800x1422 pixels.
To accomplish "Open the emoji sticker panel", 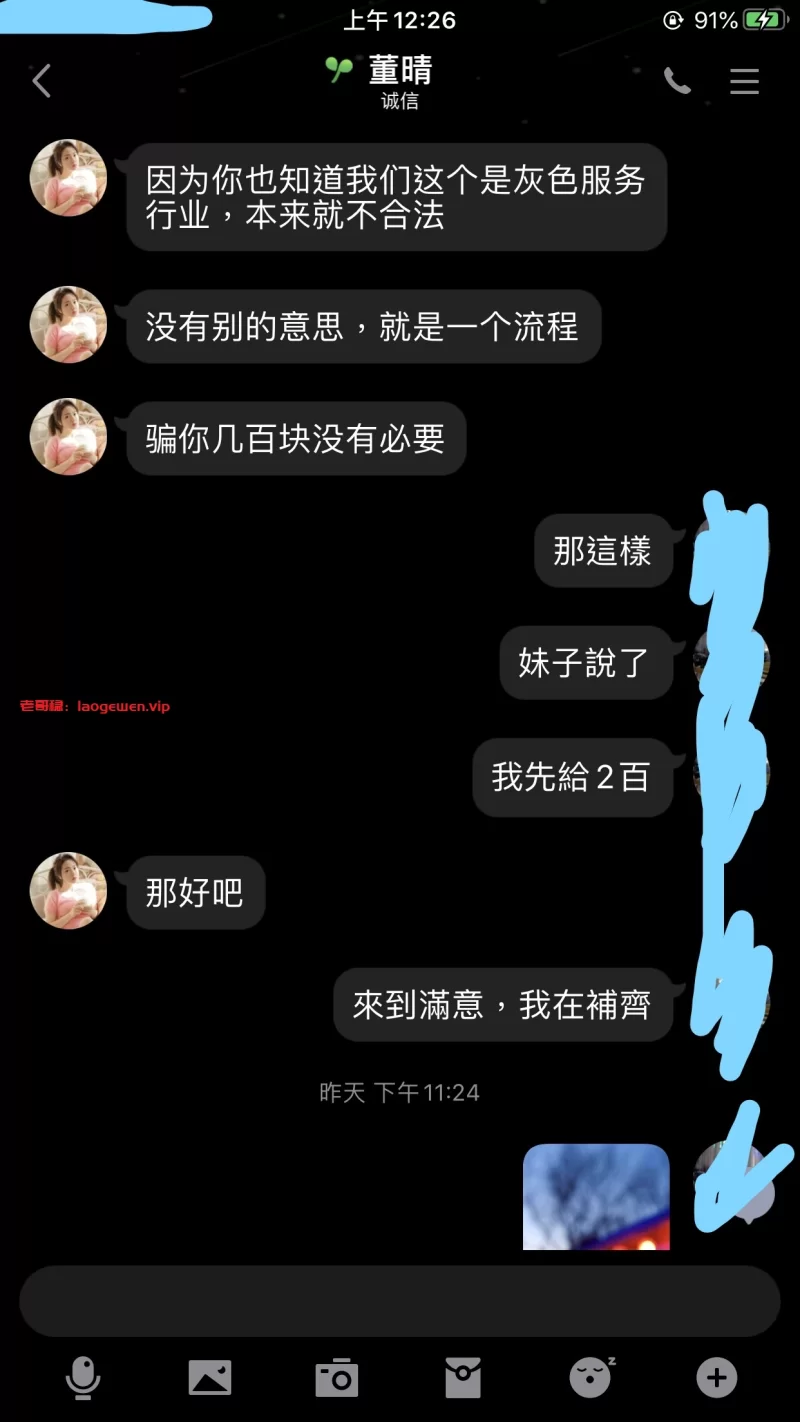I will [x=590, y=1378].
